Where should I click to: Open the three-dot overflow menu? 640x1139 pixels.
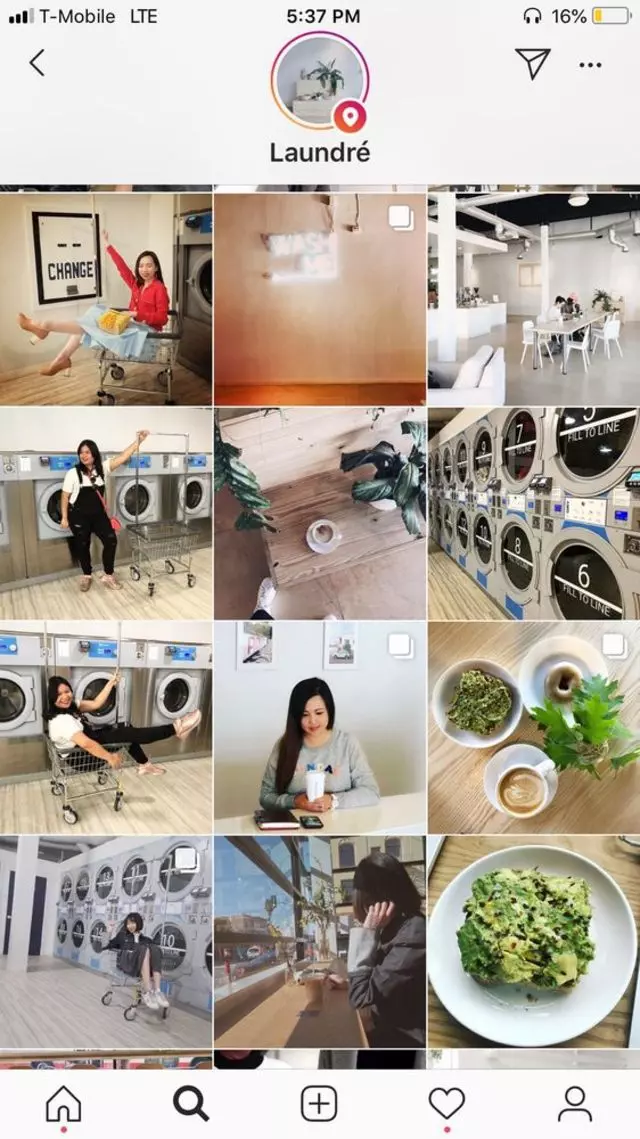point(590,65)
